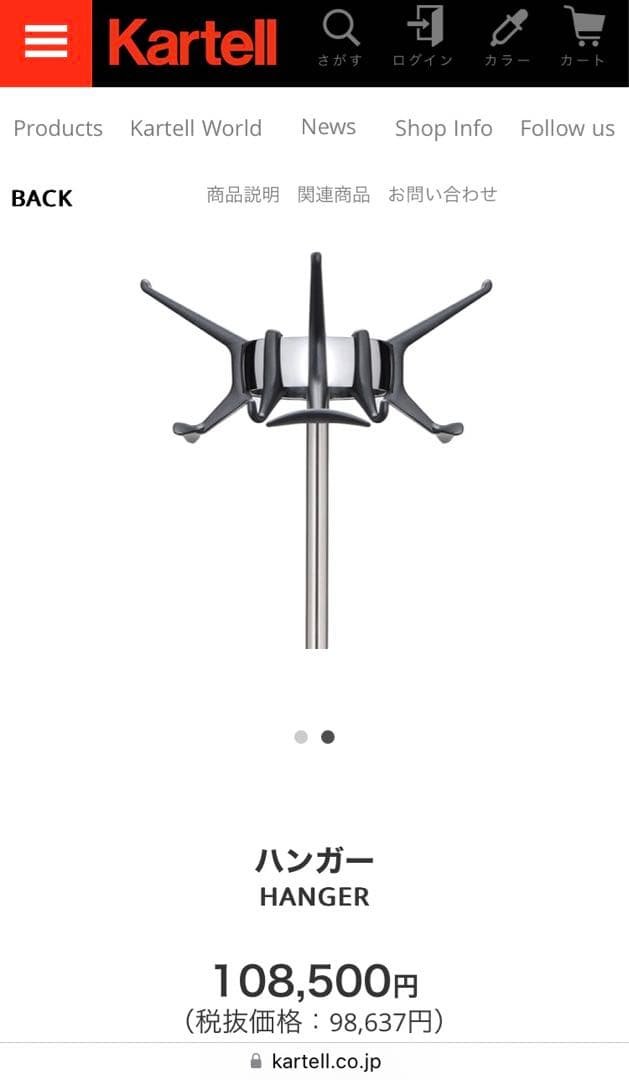Screen dimensions: 629x1080
Task: Open the color (カラー) picker
Action: click(x=507, y=38)
